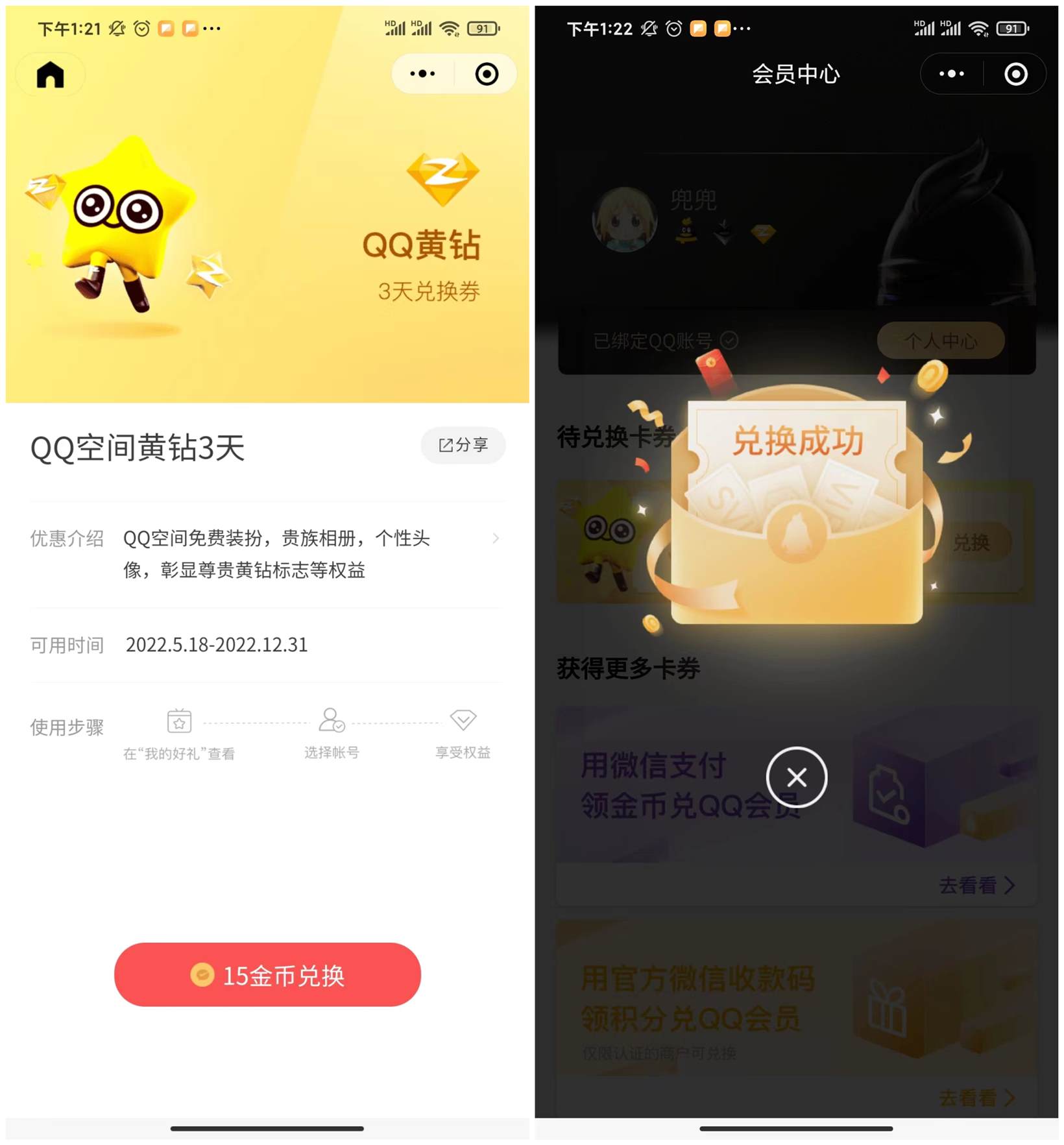Open the three-dot menu on the QQ黄钻 page

click(422, 74)
